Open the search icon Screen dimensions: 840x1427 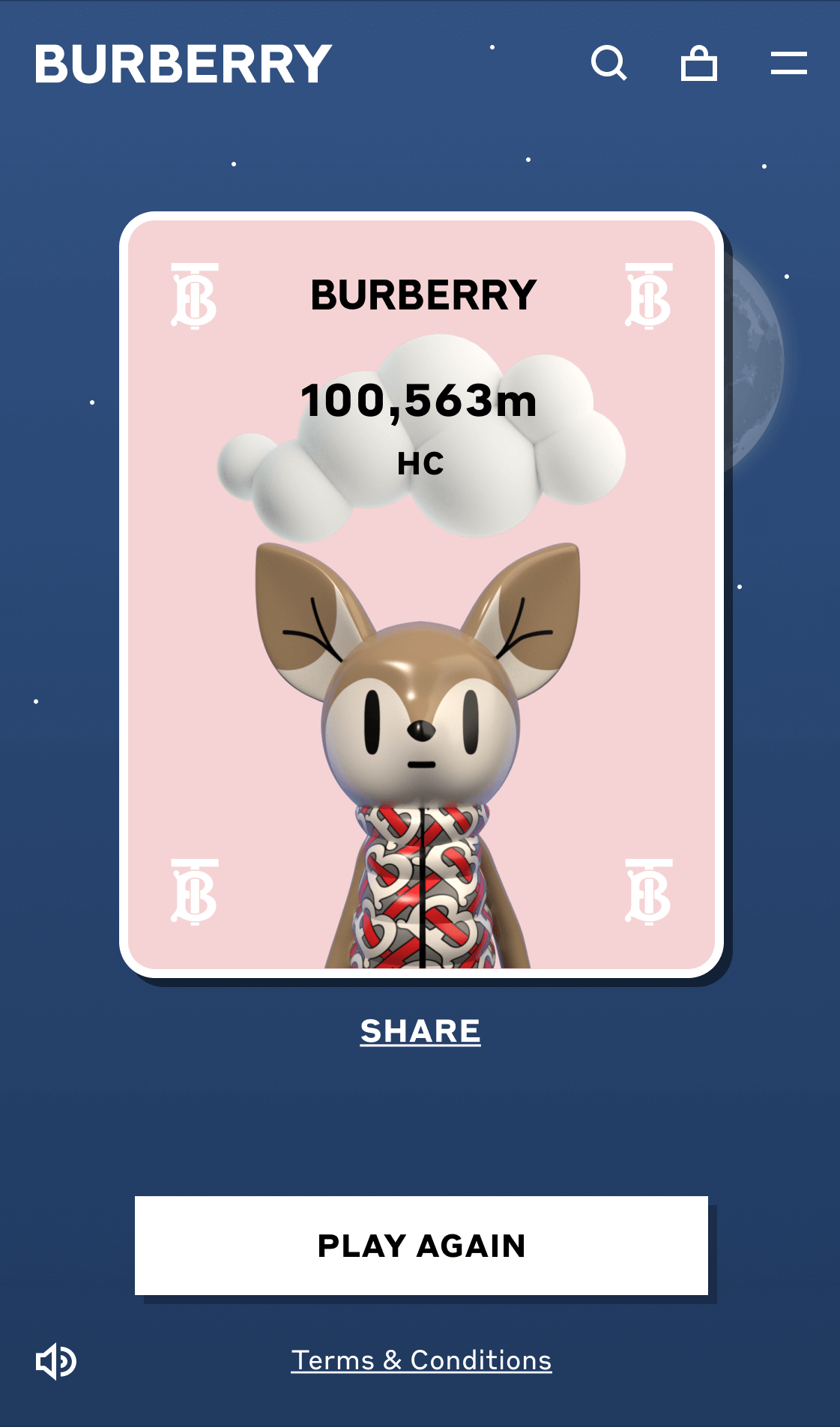click(x=608, y=63)
